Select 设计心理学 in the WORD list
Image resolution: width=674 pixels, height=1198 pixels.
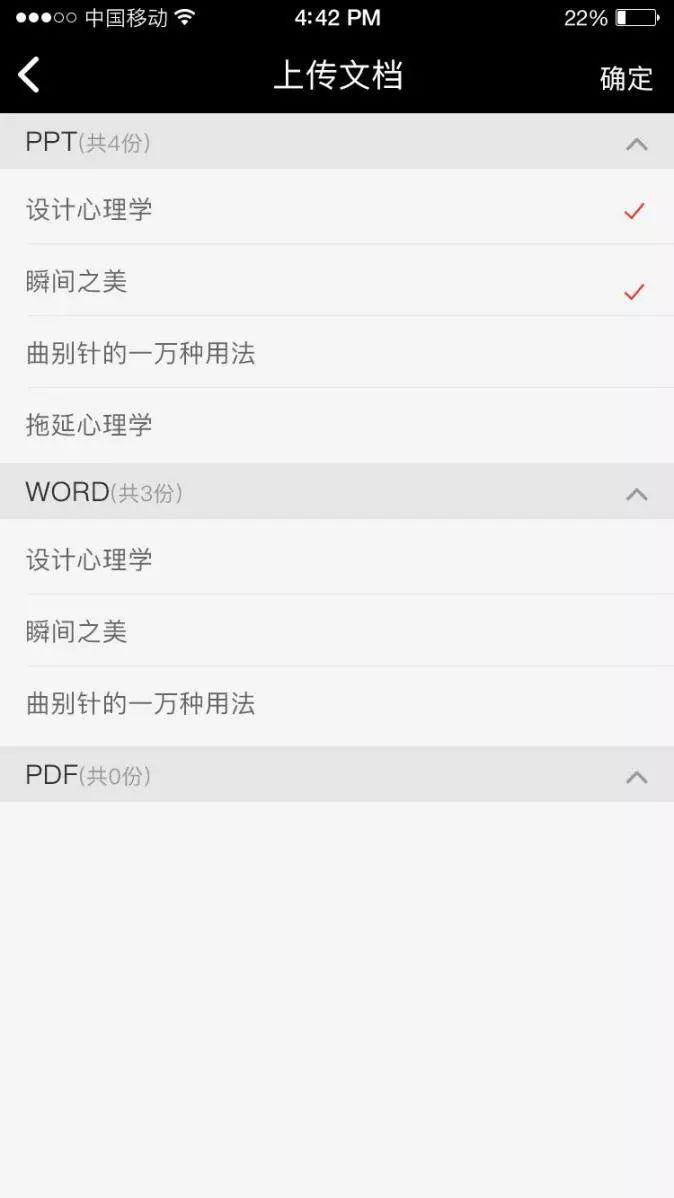click(x=337, y=559)
